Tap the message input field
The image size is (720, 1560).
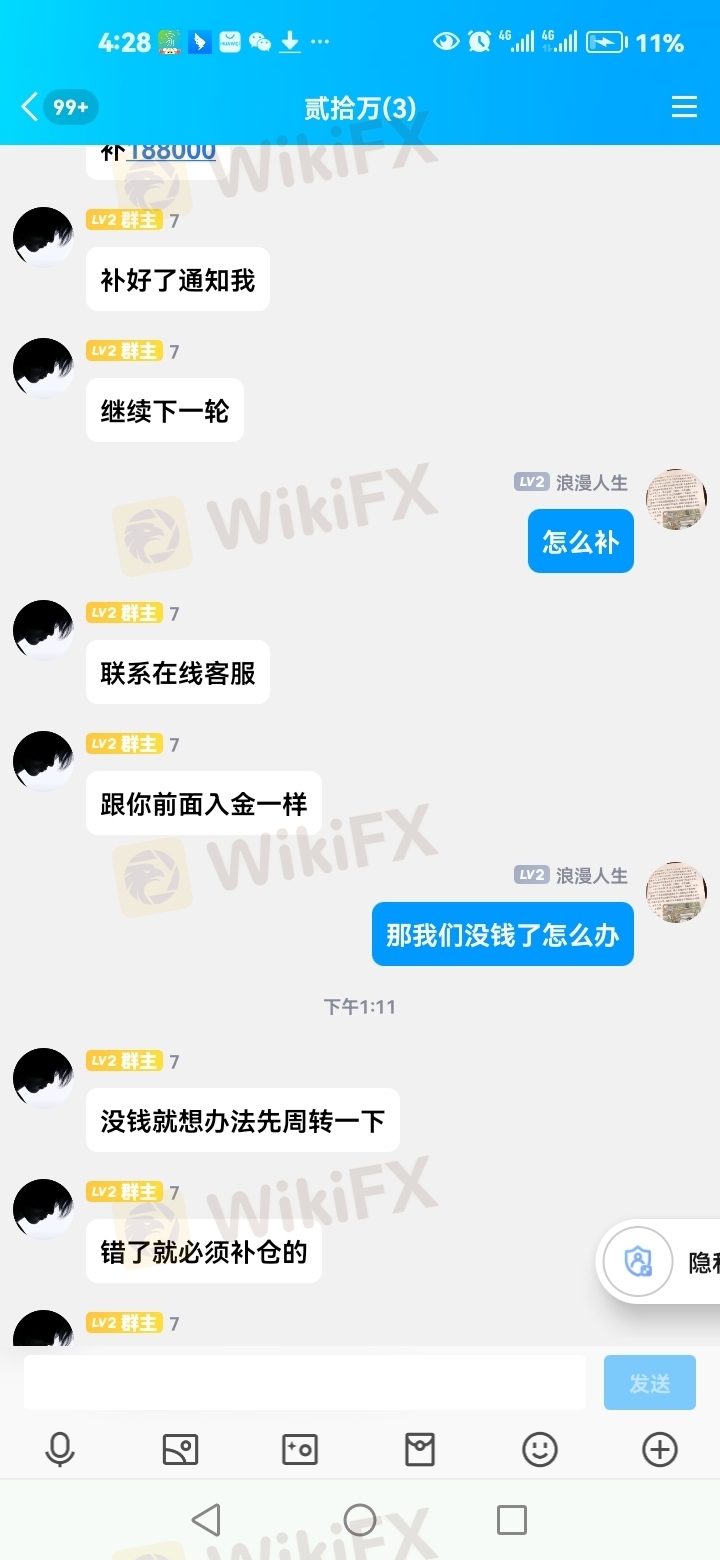click(x=304, y=1383)
